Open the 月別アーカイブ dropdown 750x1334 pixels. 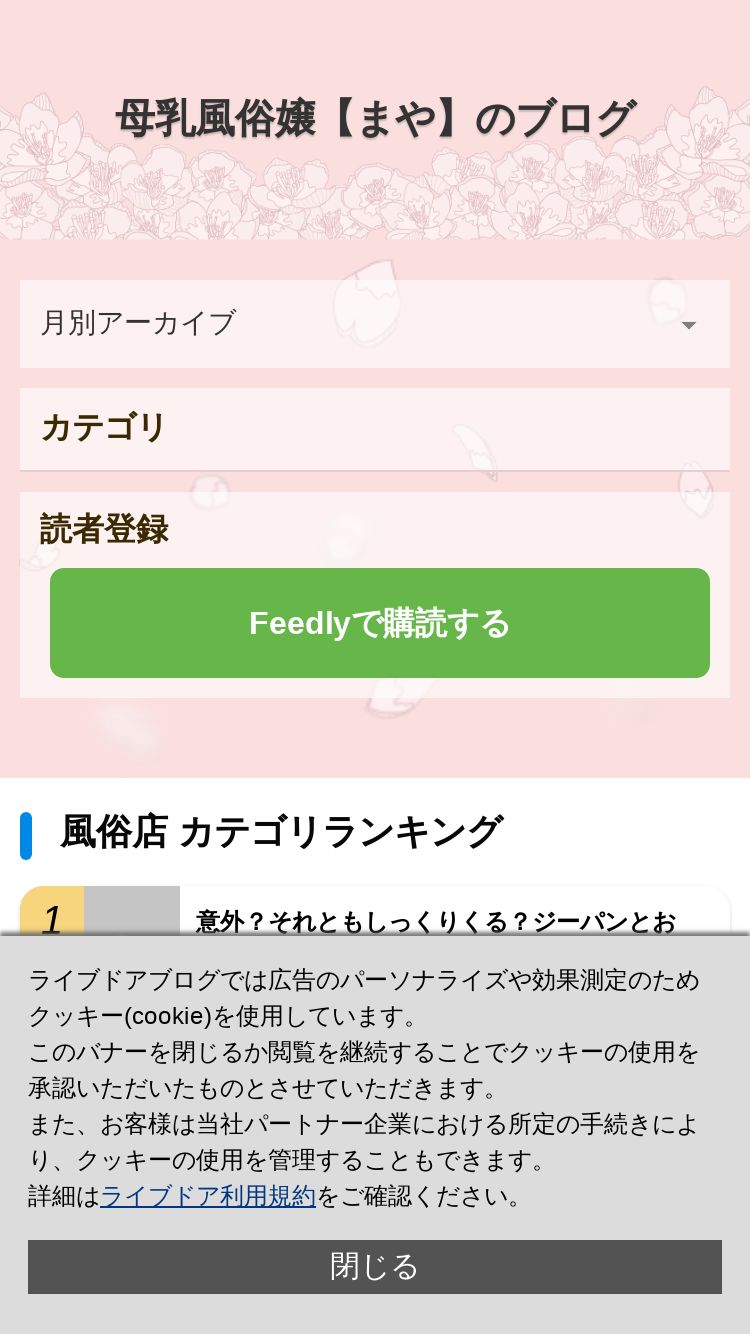[x=375, y=324]
